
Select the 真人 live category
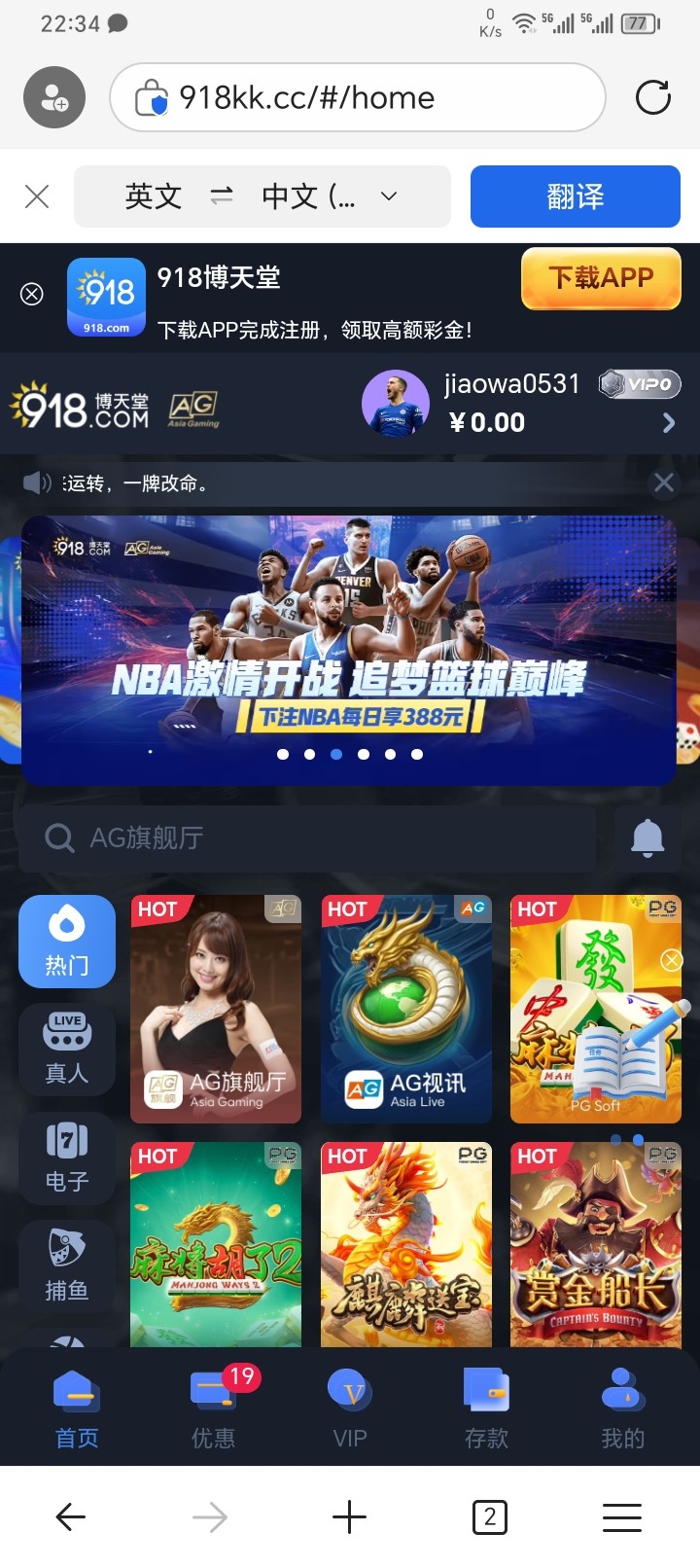67,1050
